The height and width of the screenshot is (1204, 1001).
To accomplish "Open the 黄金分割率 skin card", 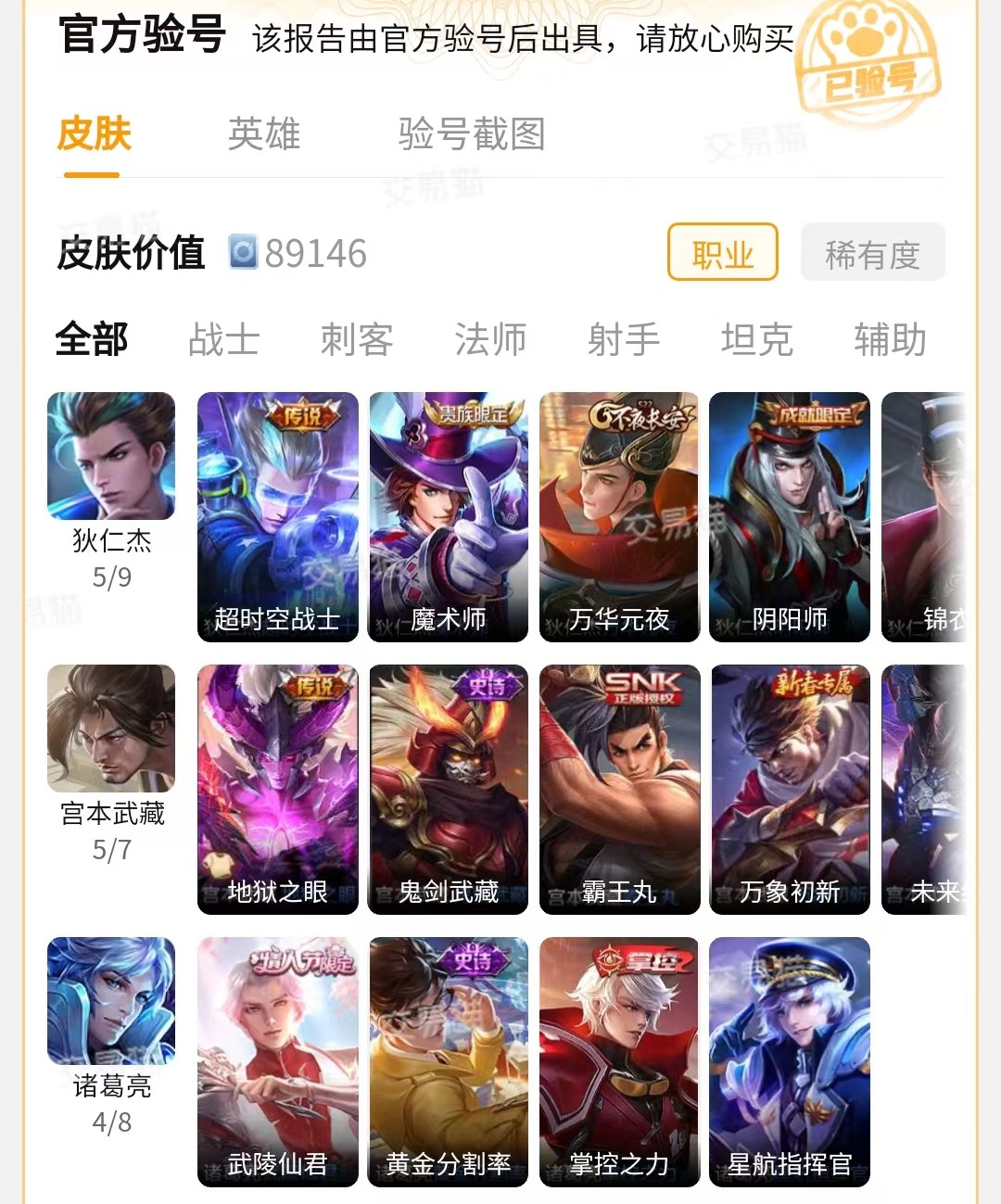I will click(x=449, y=1061).
